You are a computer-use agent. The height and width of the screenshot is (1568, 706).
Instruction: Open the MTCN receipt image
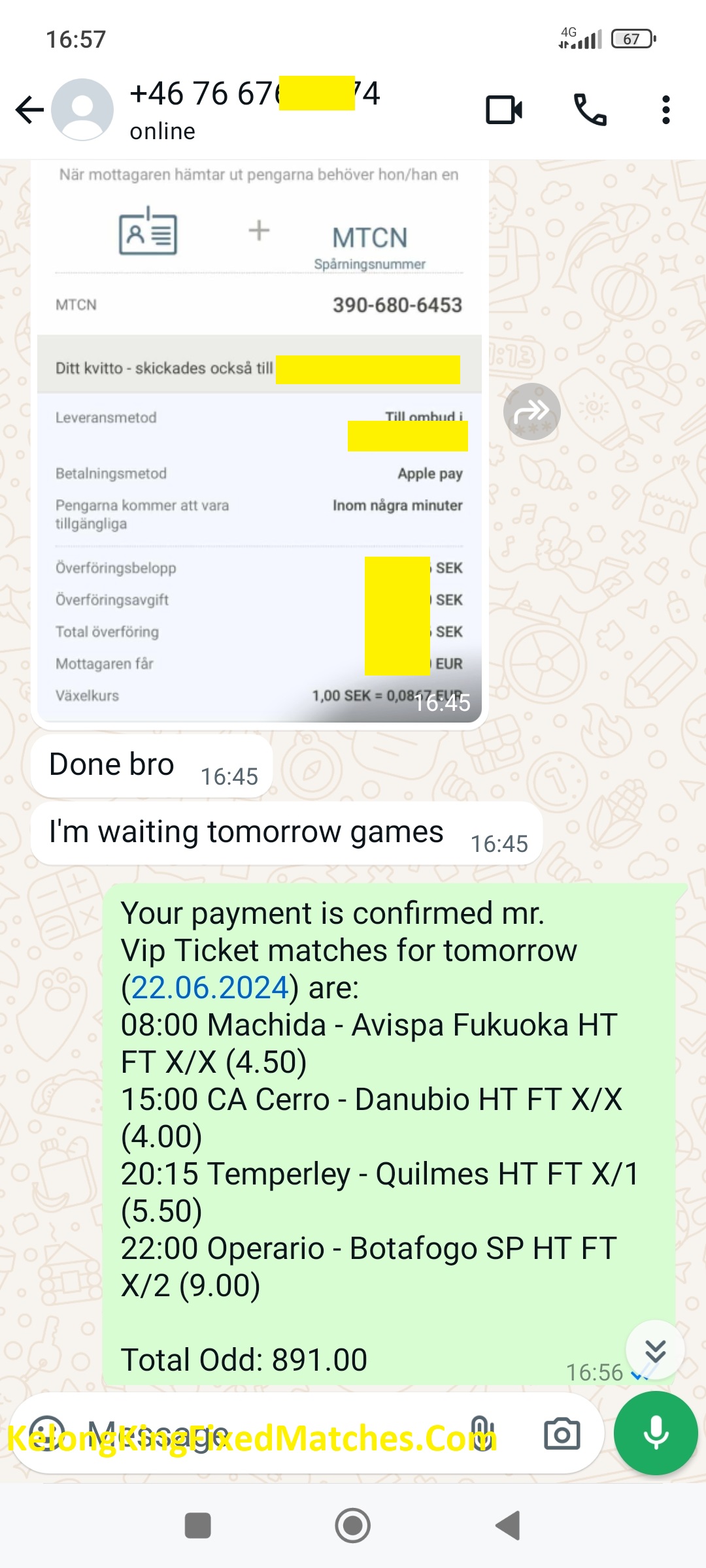pos(260,444)
